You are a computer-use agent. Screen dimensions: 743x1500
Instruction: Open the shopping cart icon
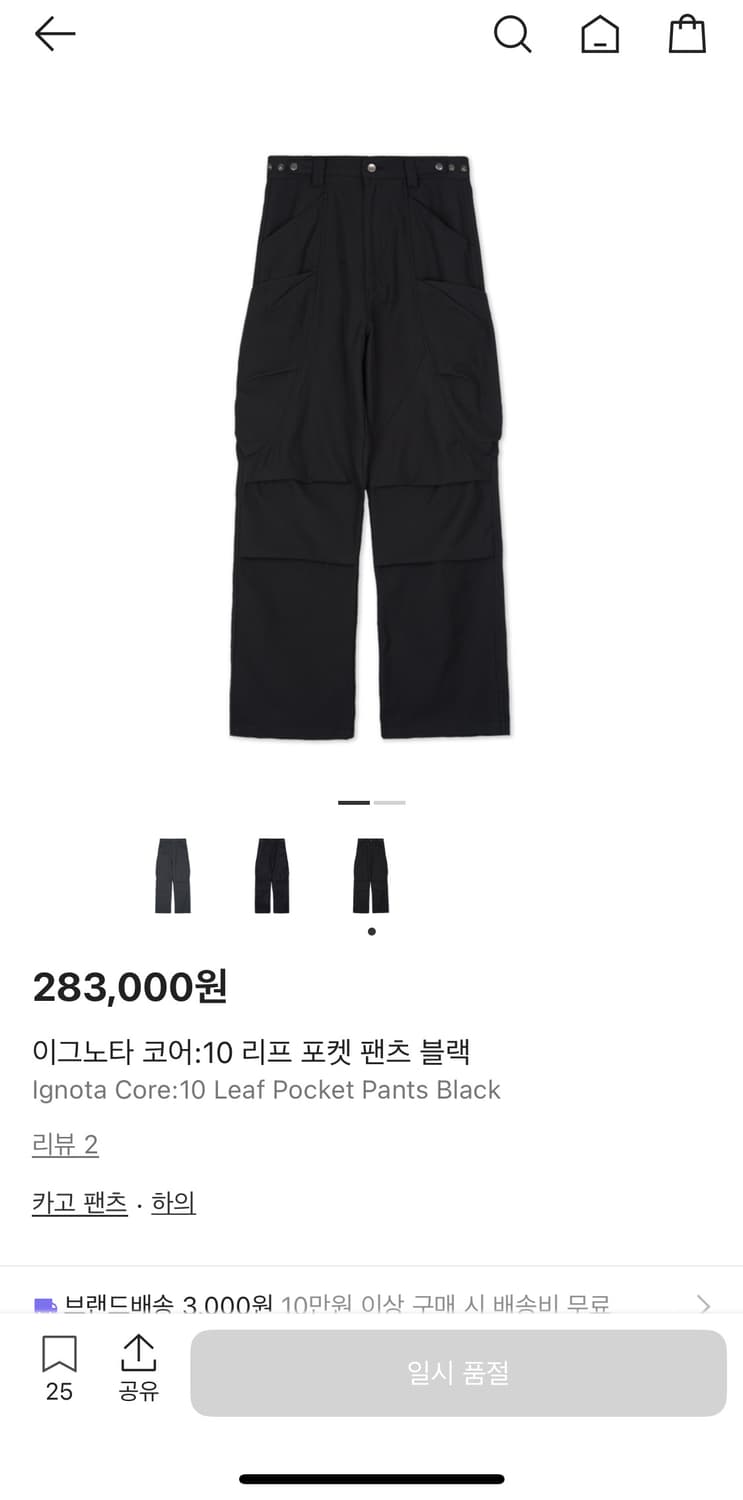tap(687, 33)
